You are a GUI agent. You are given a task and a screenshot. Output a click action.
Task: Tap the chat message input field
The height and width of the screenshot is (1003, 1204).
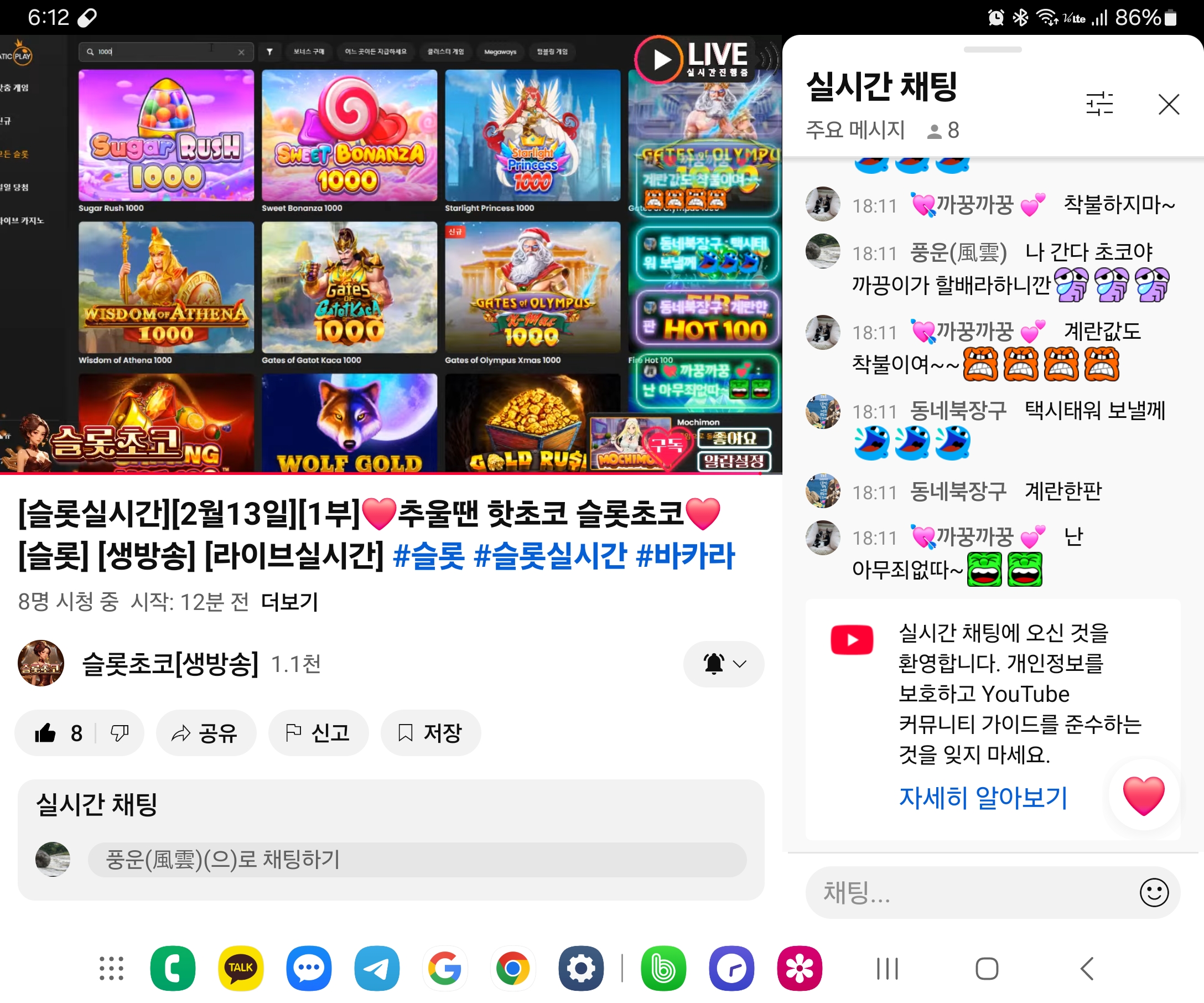point(969,892)
